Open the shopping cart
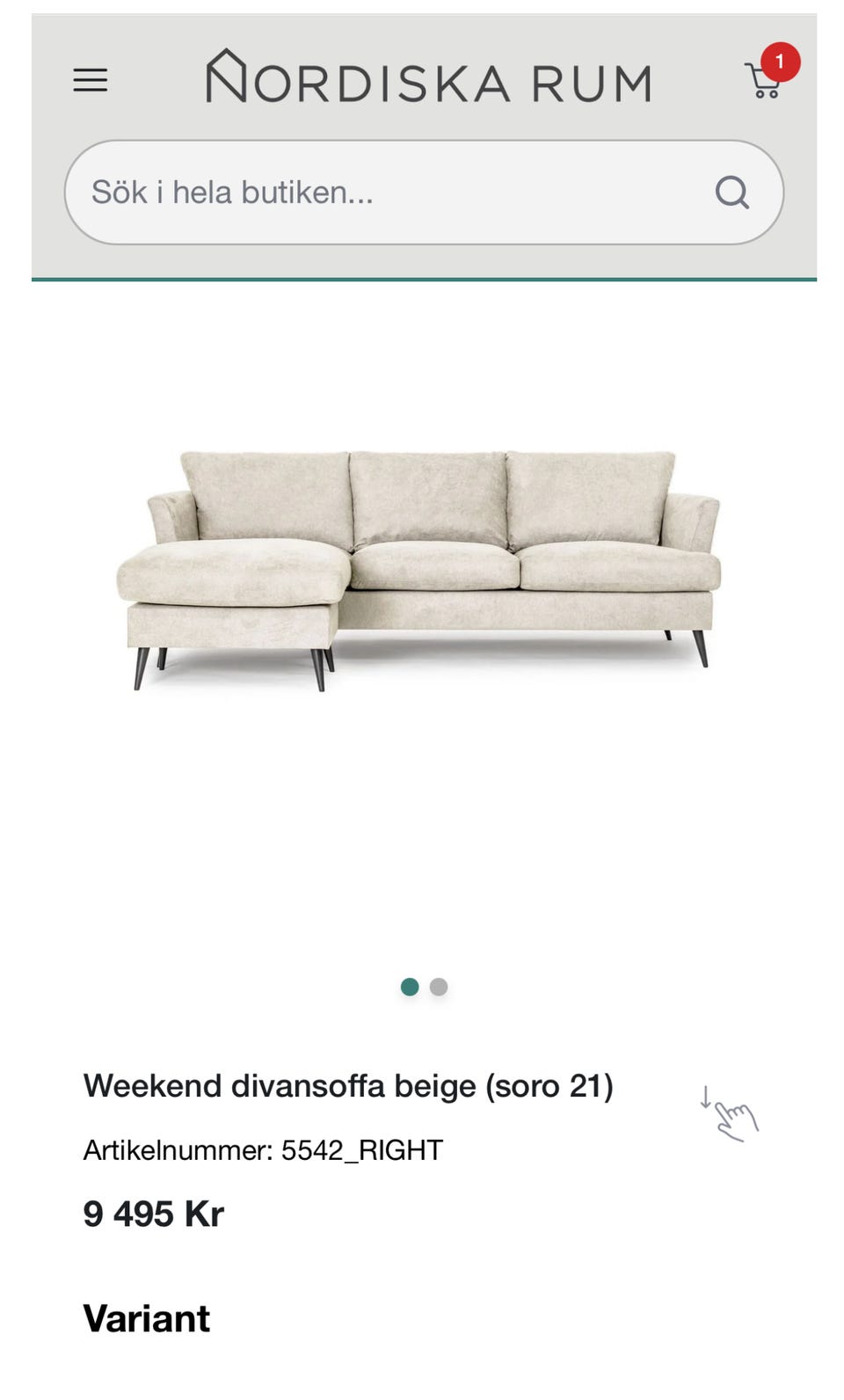 click(765, 78)
